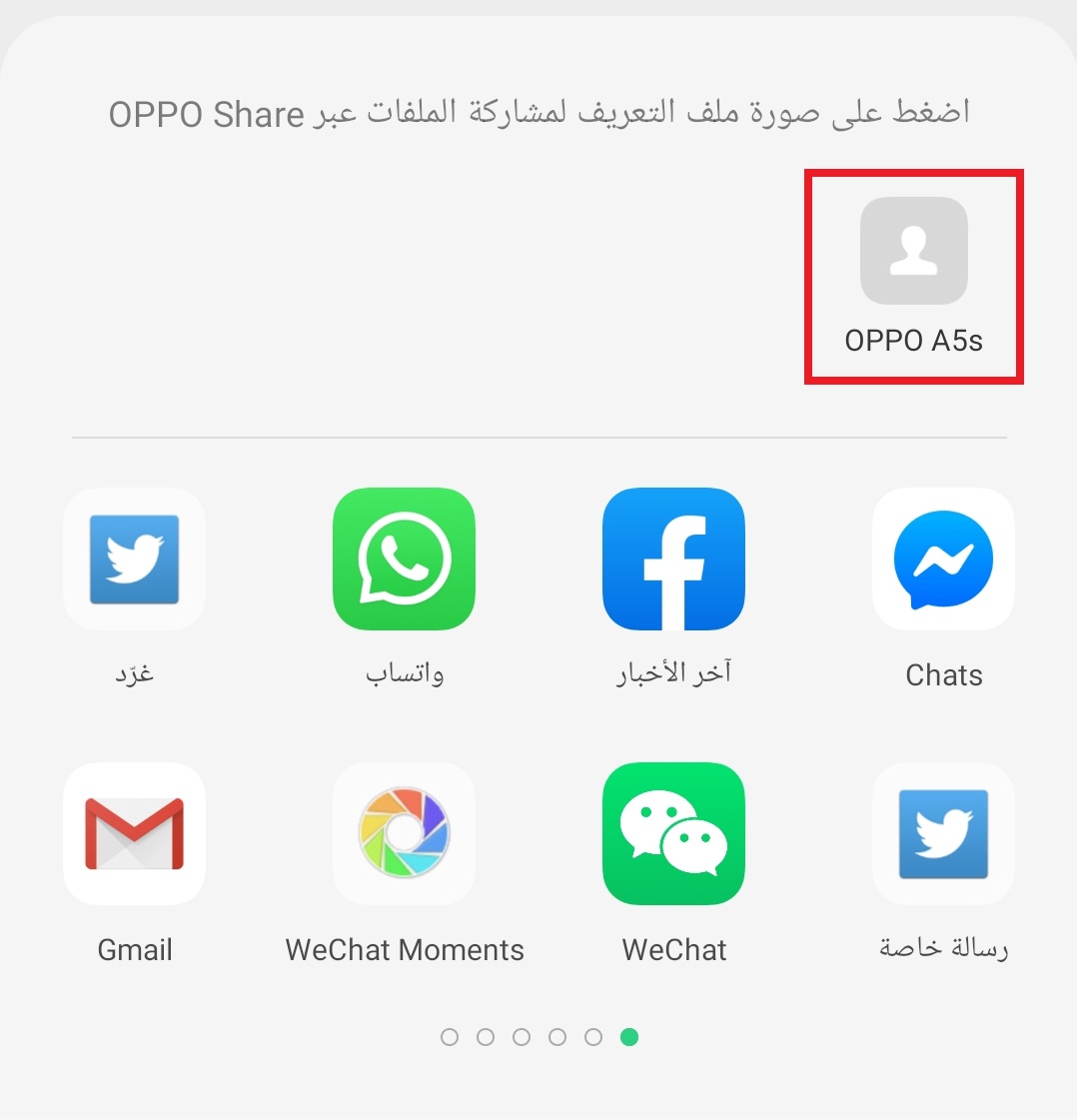
Task: Post to WeChat Moments
Action: click(404, 834)
